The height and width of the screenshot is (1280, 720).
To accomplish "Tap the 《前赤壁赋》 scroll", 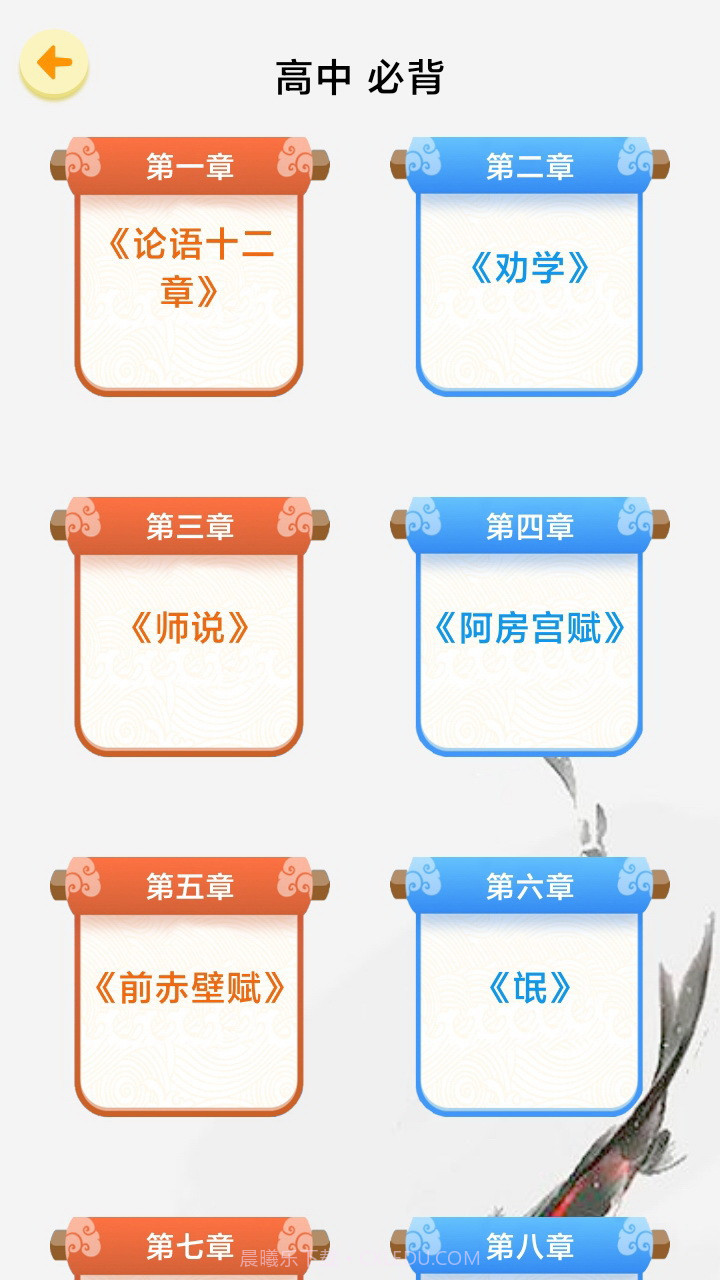I will (193, 987).
